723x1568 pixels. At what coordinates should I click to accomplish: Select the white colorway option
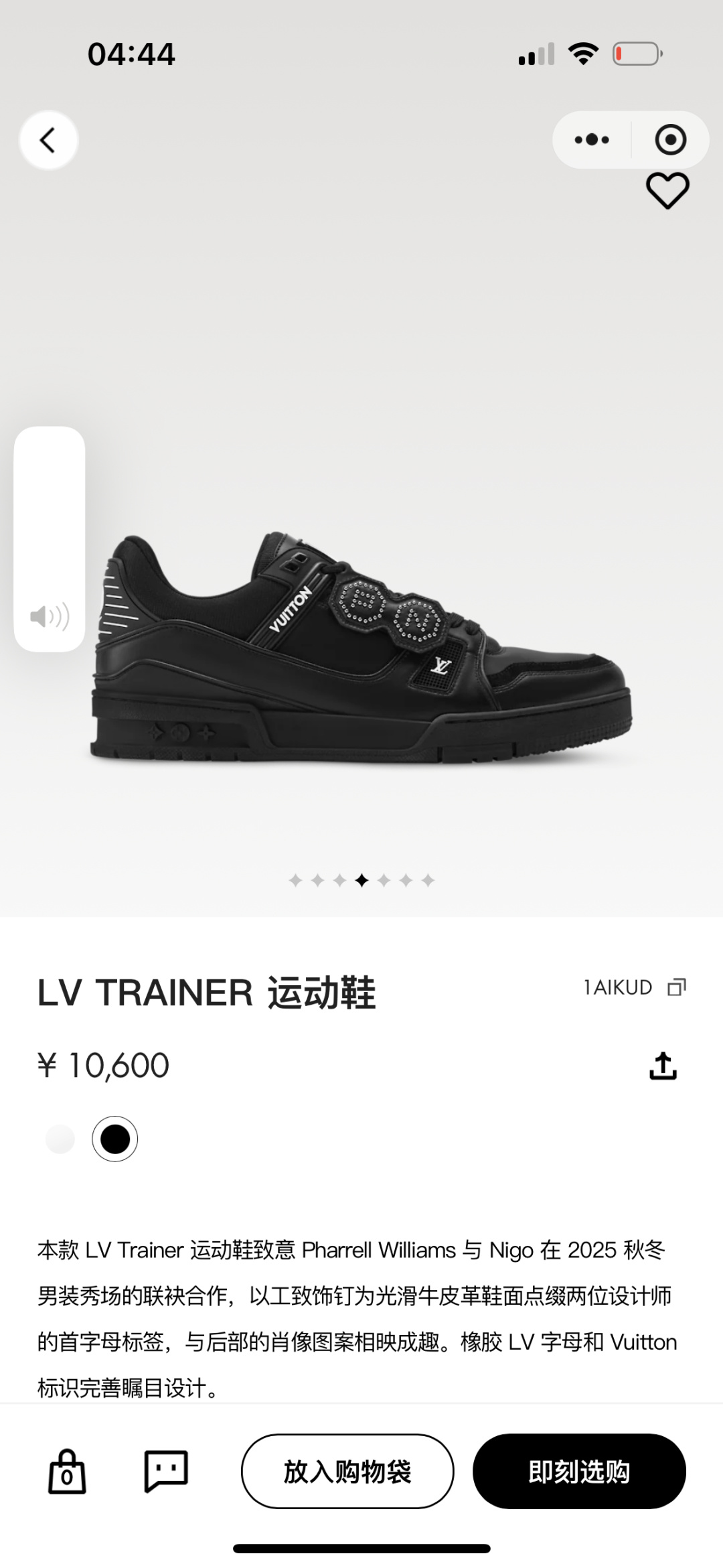[59, 1139]
